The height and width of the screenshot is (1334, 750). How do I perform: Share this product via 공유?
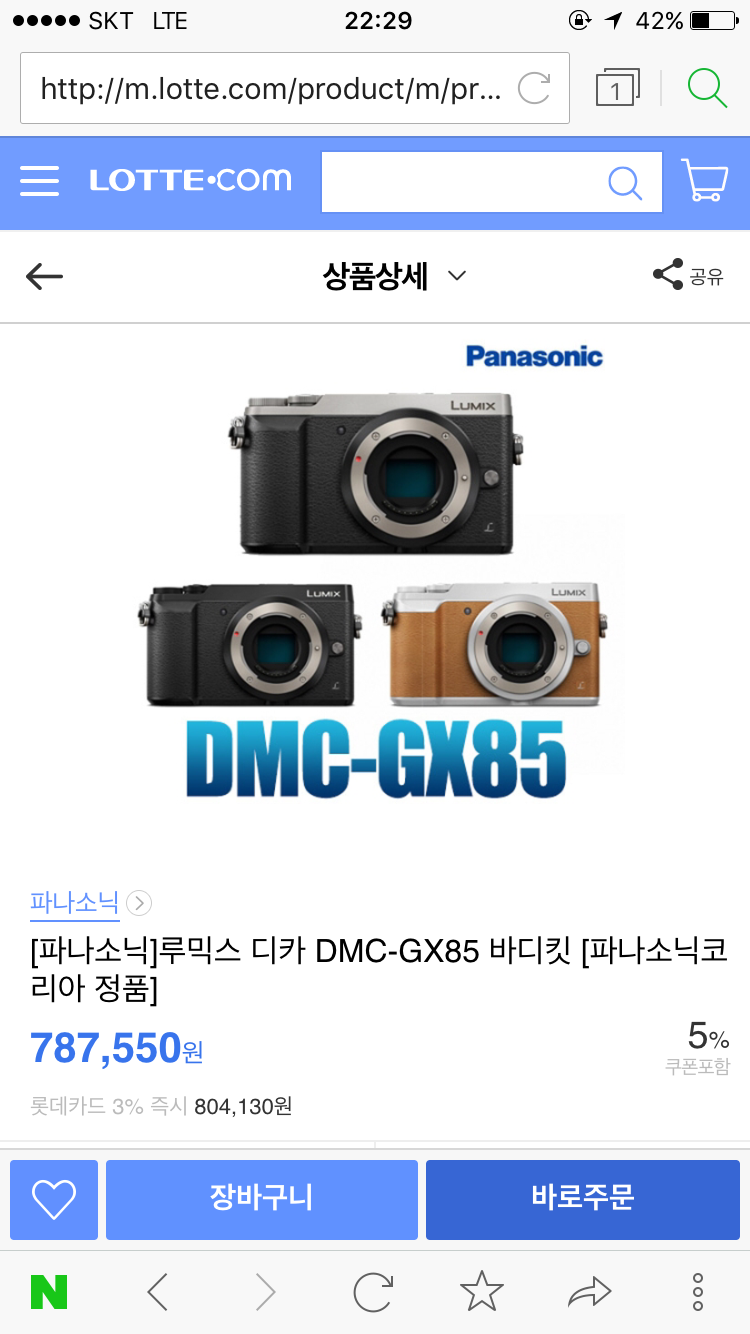(x=687, y=275)
